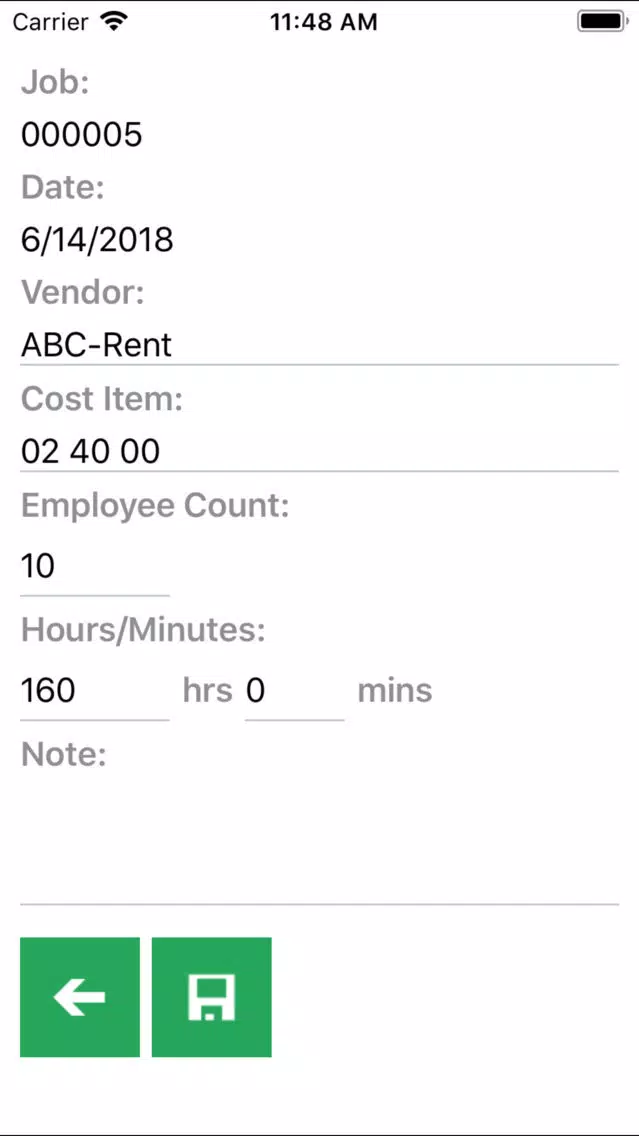Tap the Cost Item field 02 40 00
Viewport: 639px width, 1136px height.
pyautogui.click(x=320, y=451)
